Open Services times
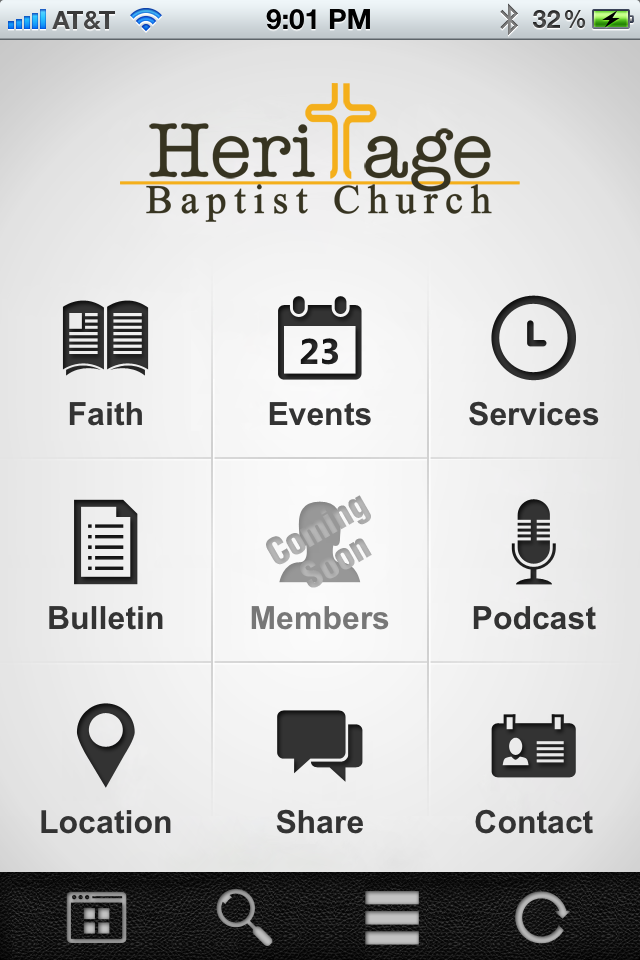Viewport: 640px width, 960px height. pos(533,364)
